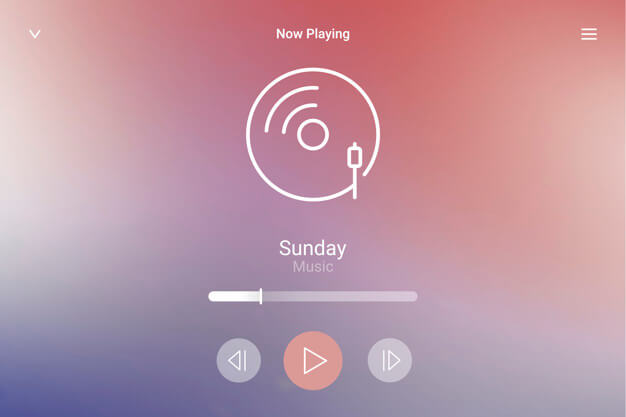The image size is (626, 417).
Task: Collapse the Now Playing screen with the down chevron
Action: (x=35, y=34)
